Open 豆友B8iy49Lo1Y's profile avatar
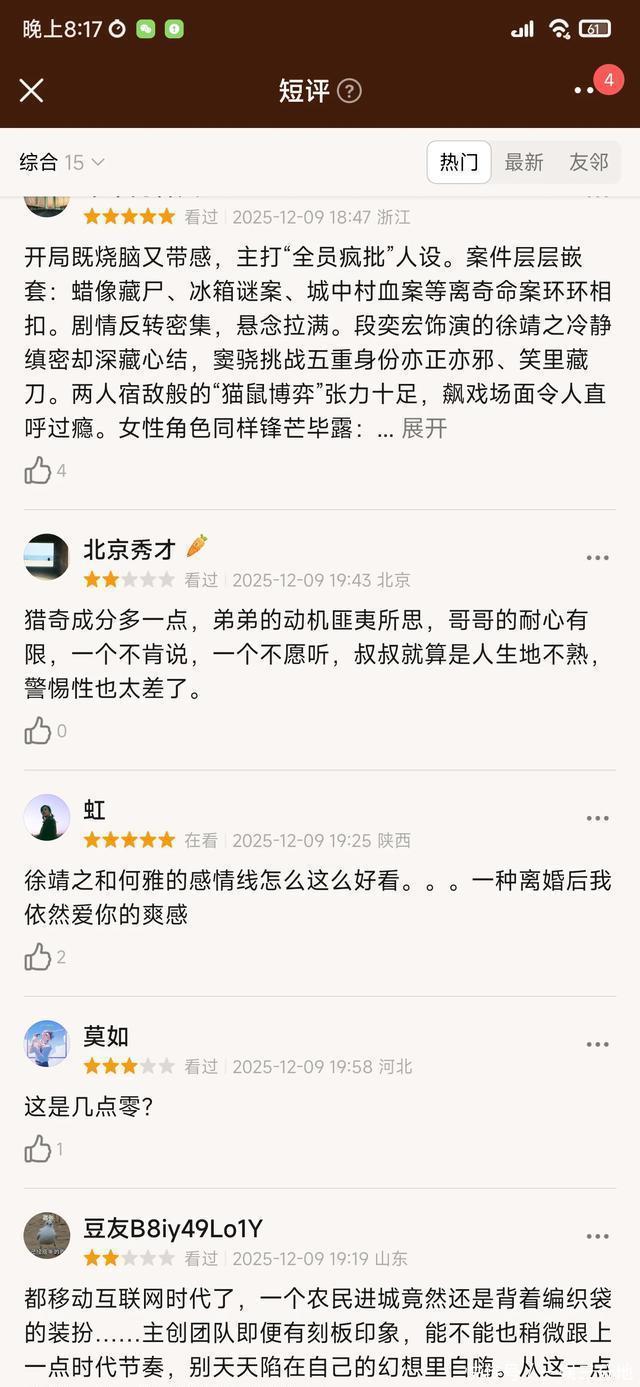Screen dimensions: 640x1387 (x=46, y=1236)
